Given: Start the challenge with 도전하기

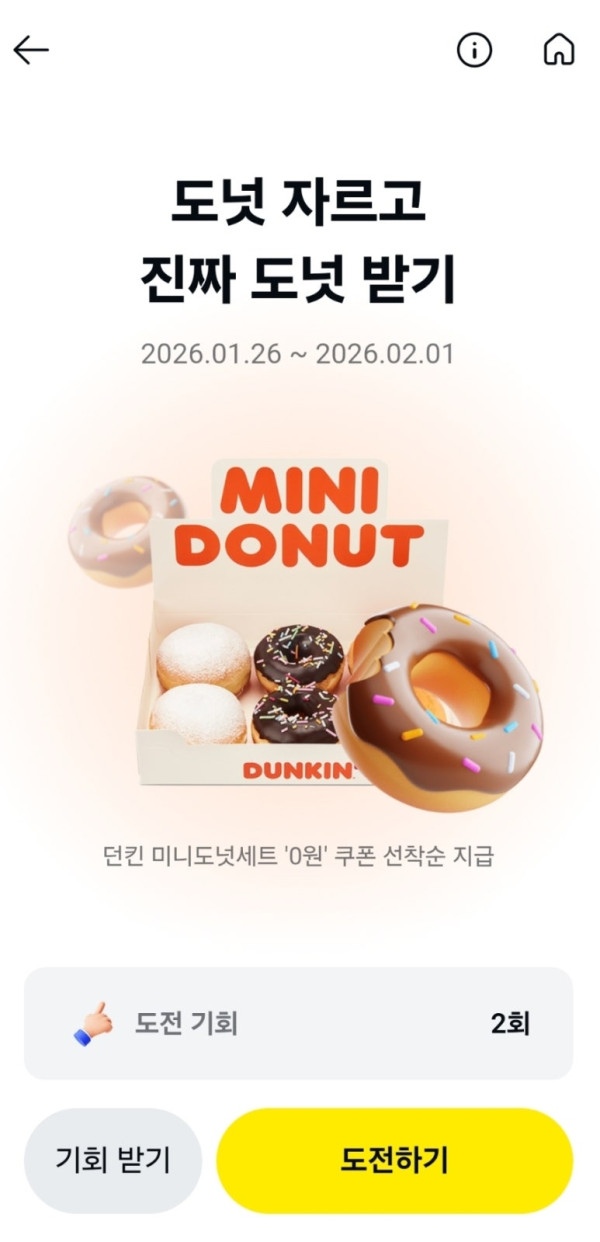Looking at the screenshot, I should (394, 1160).
